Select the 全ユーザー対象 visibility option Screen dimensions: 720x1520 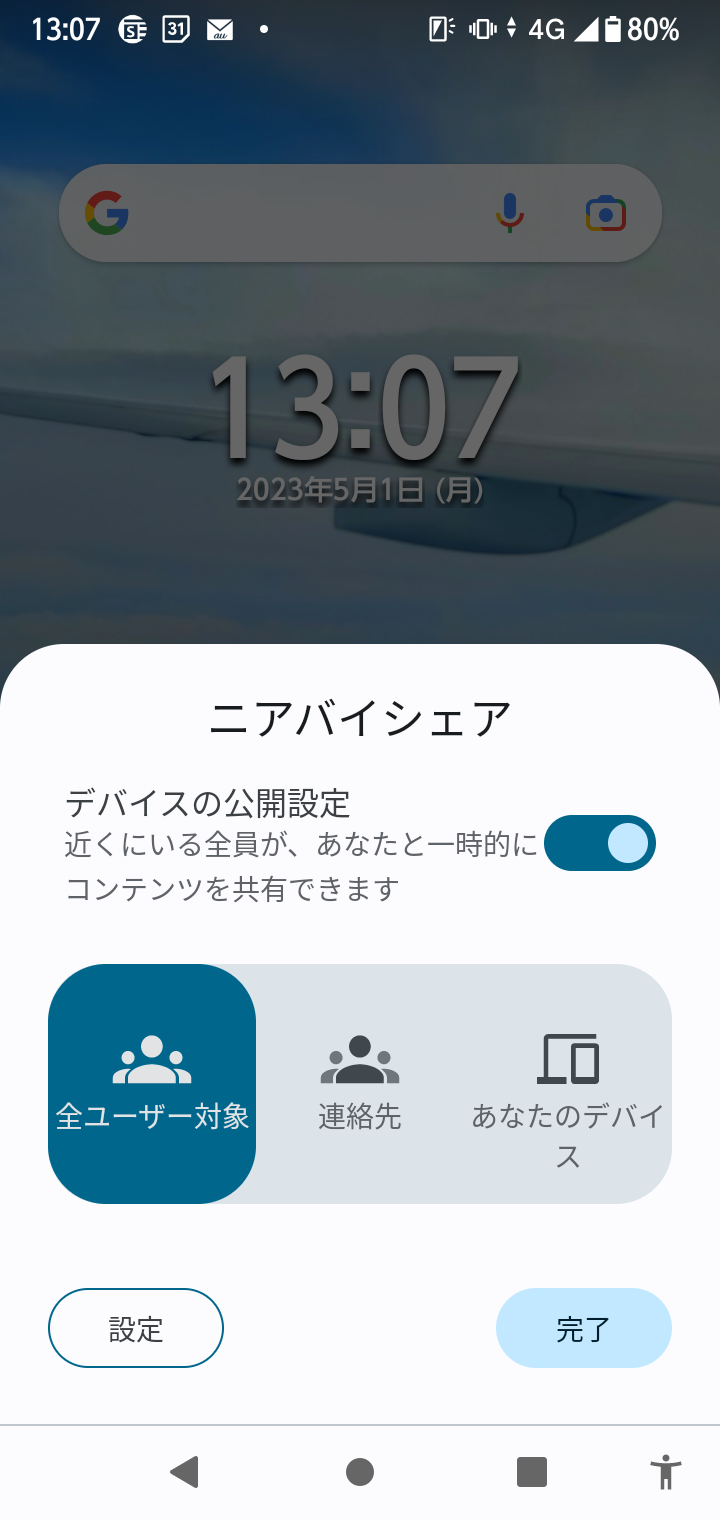click(152, 1084)
